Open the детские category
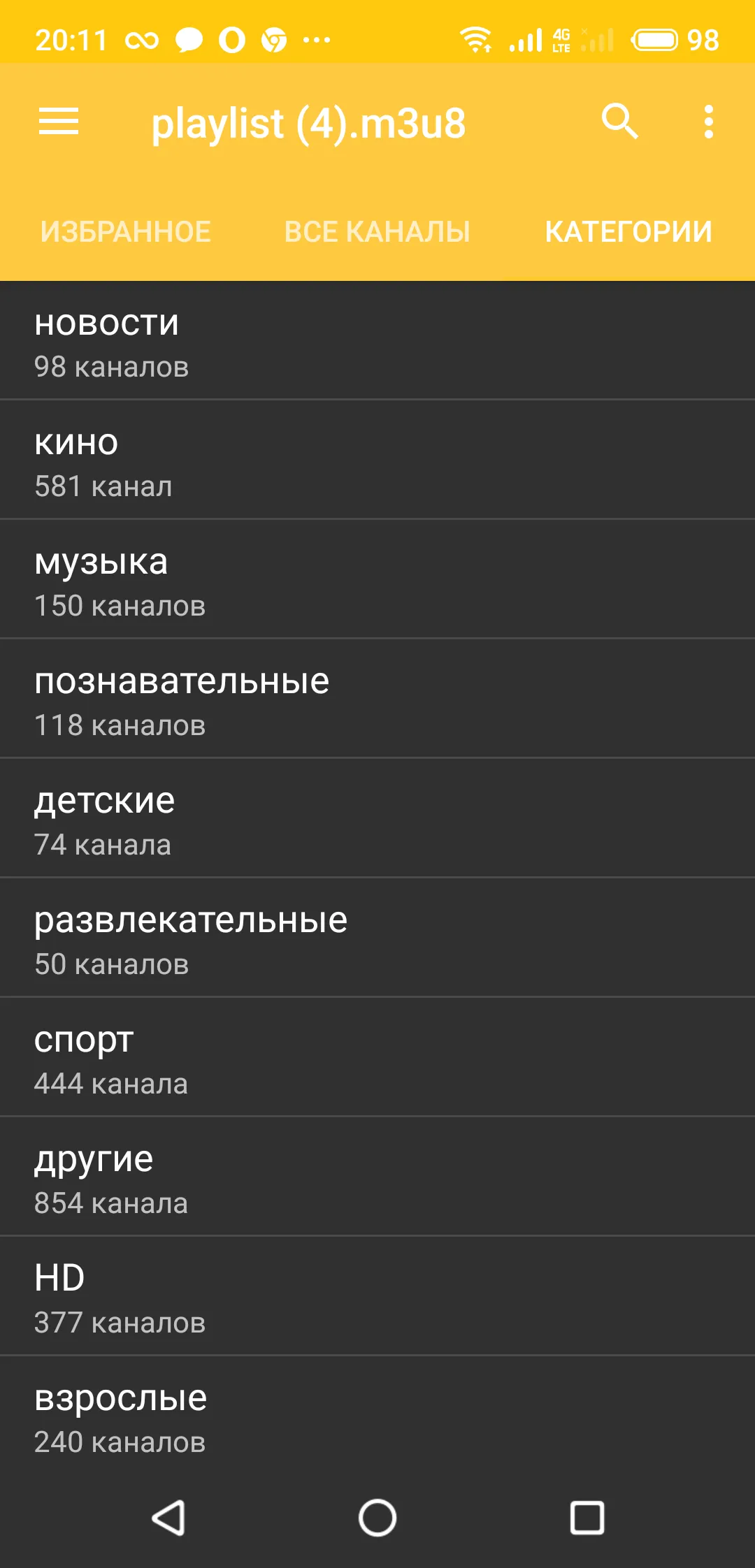Screen dimensions: 755x1568 point(377,818)
